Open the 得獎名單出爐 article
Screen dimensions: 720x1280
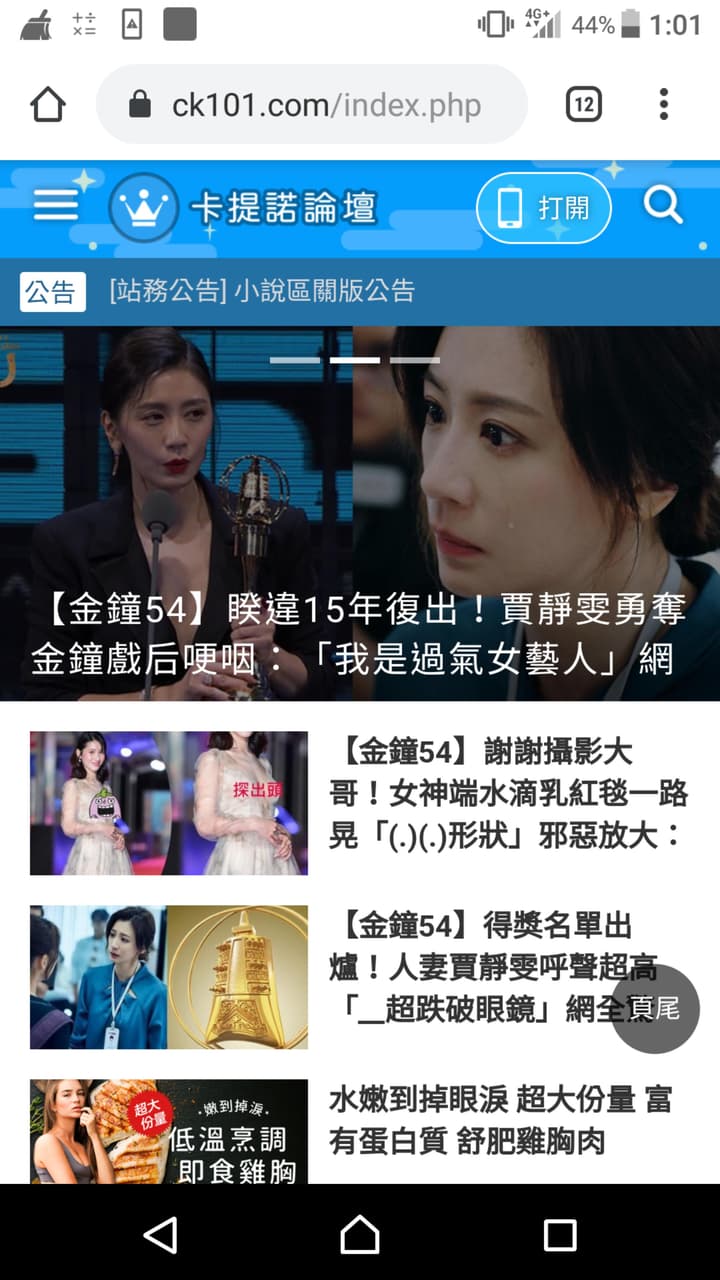tap(360, 977)
